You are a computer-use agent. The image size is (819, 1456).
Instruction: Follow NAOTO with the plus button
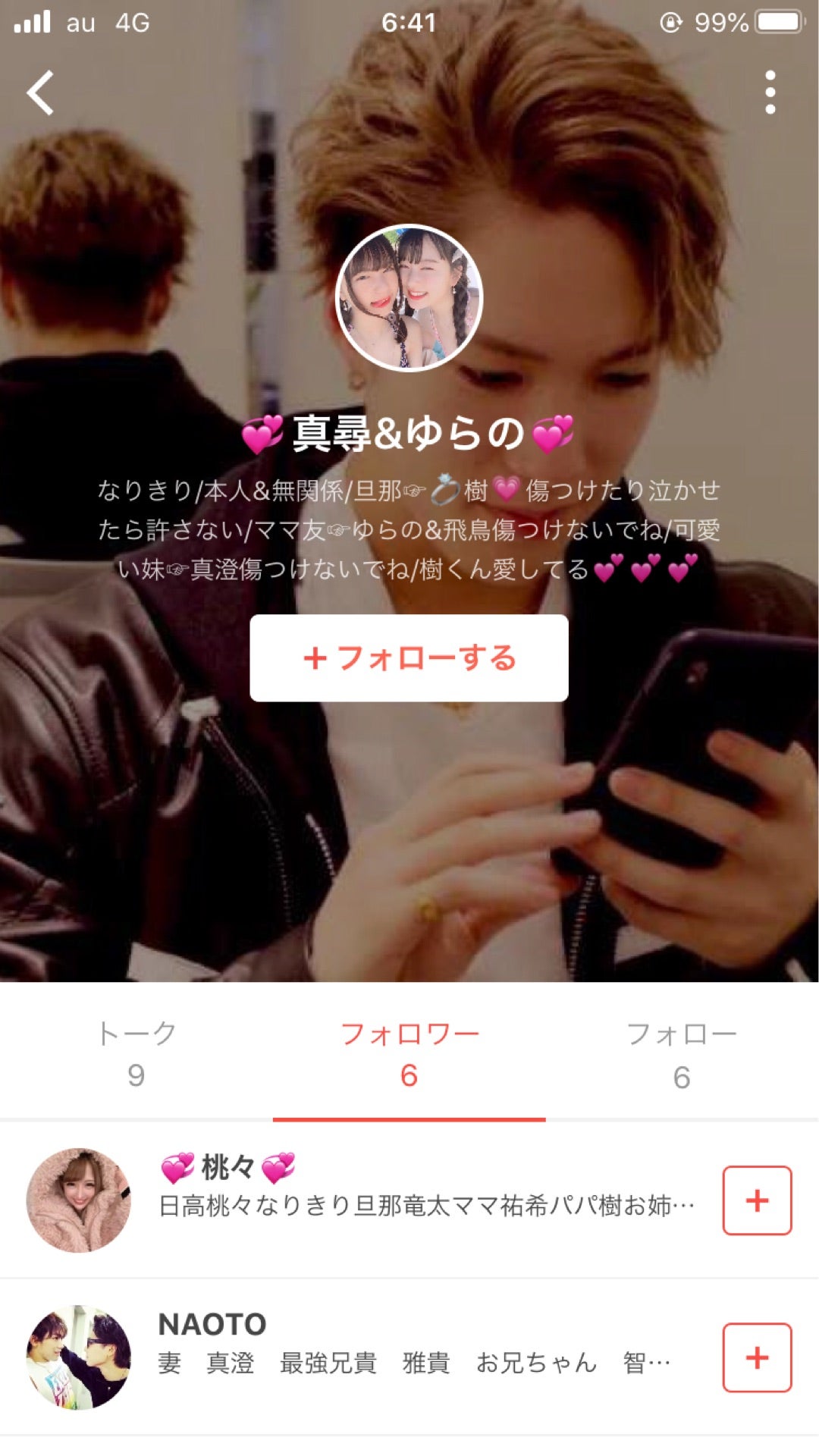[x=757, y=1357]
